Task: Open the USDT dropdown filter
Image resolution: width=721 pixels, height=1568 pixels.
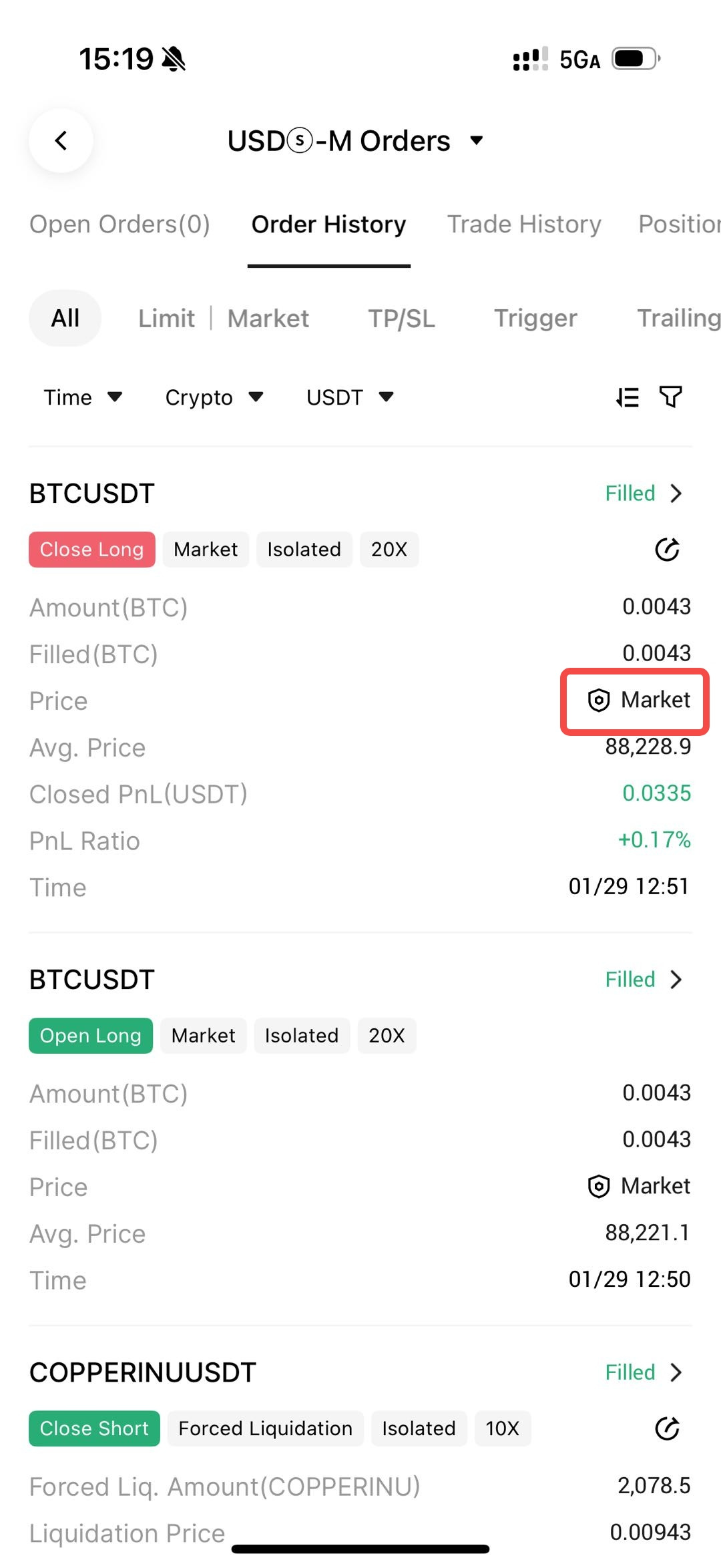Action: click(349, 397)
